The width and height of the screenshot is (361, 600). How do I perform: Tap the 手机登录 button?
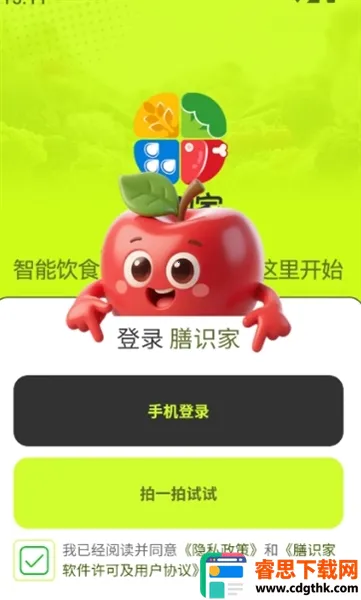click(x=178, y=411)
